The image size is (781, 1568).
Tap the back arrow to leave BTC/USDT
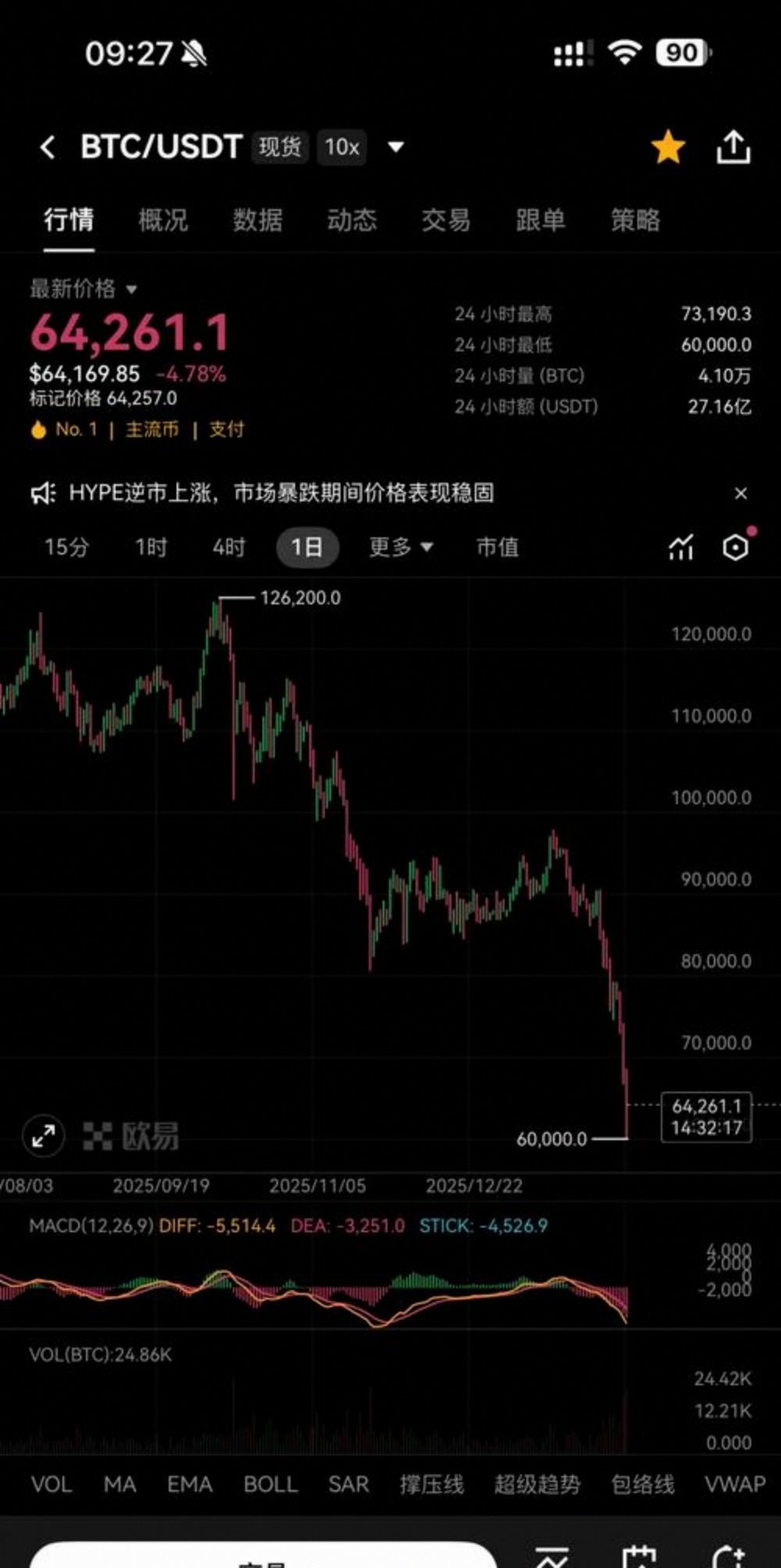[47, 147]
